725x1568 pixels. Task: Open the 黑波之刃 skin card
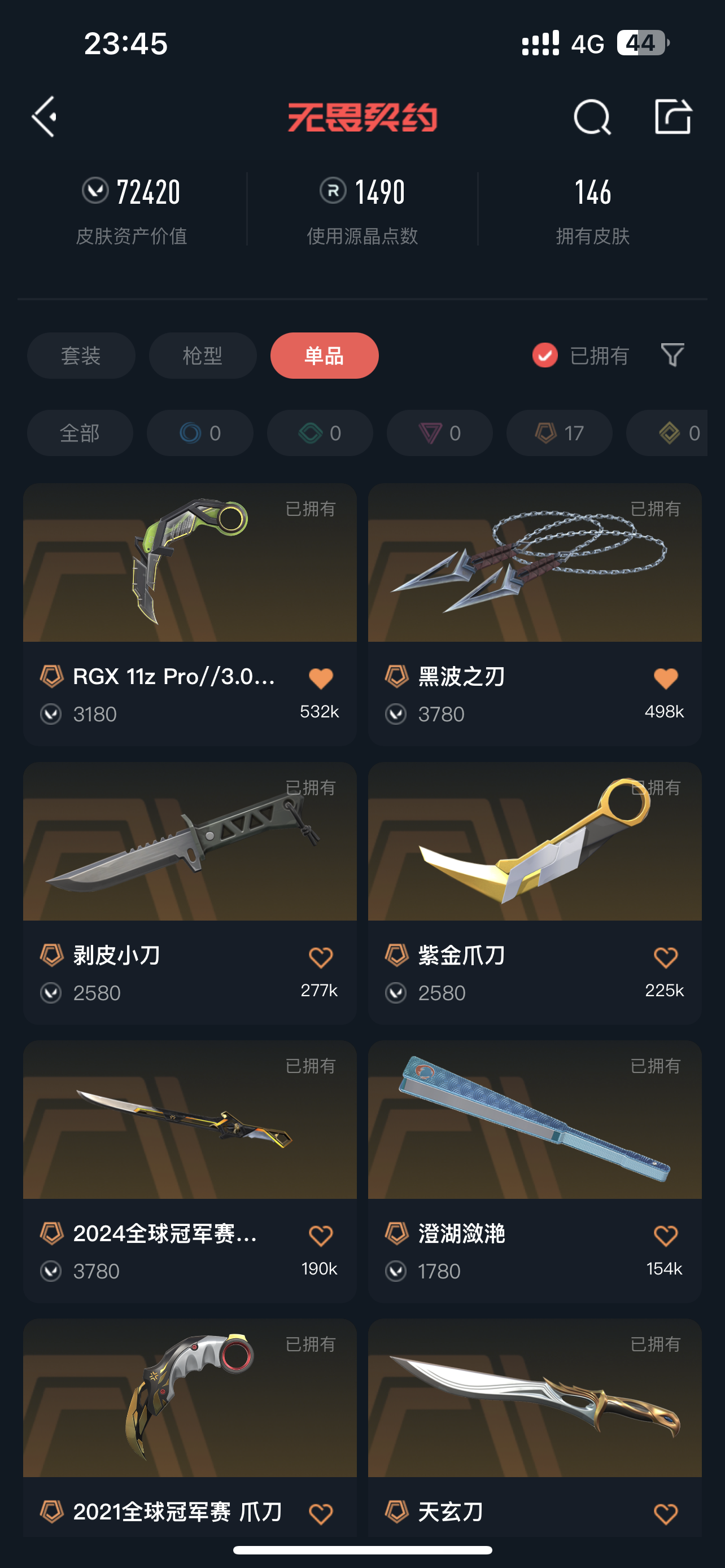[535, 563]
